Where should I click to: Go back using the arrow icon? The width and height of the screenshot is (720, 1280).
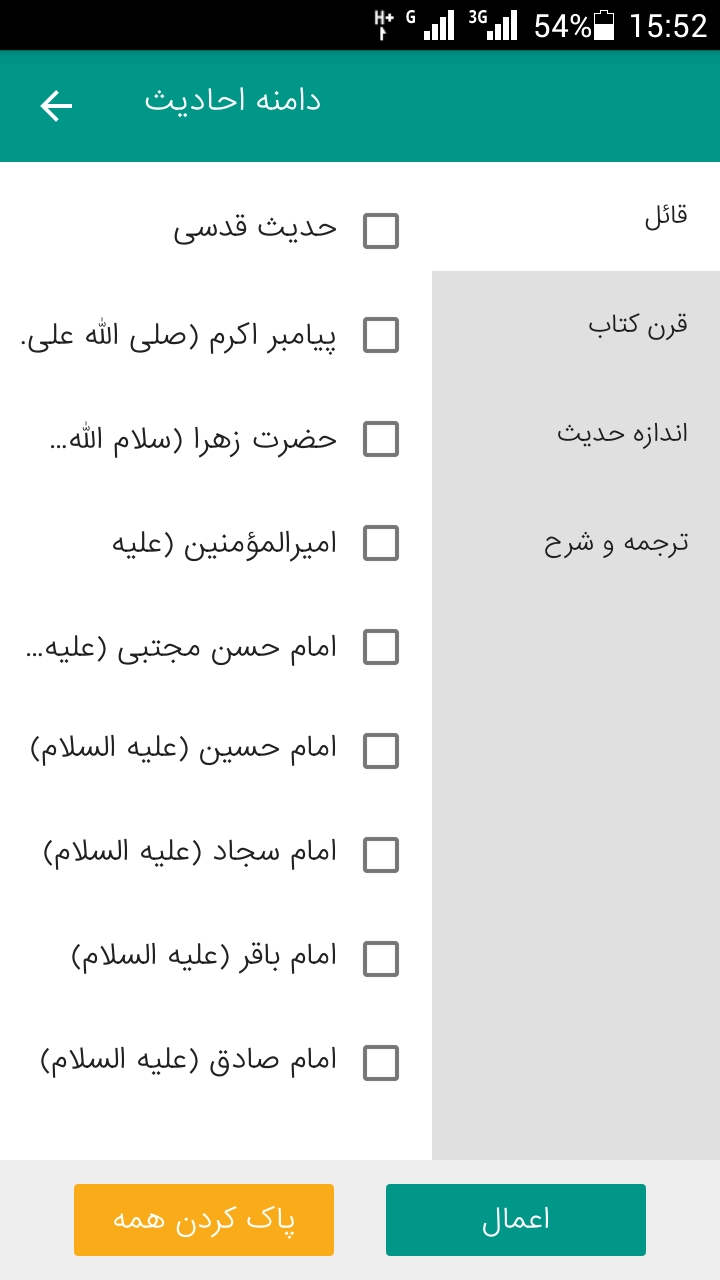click(x=56, y=105)
